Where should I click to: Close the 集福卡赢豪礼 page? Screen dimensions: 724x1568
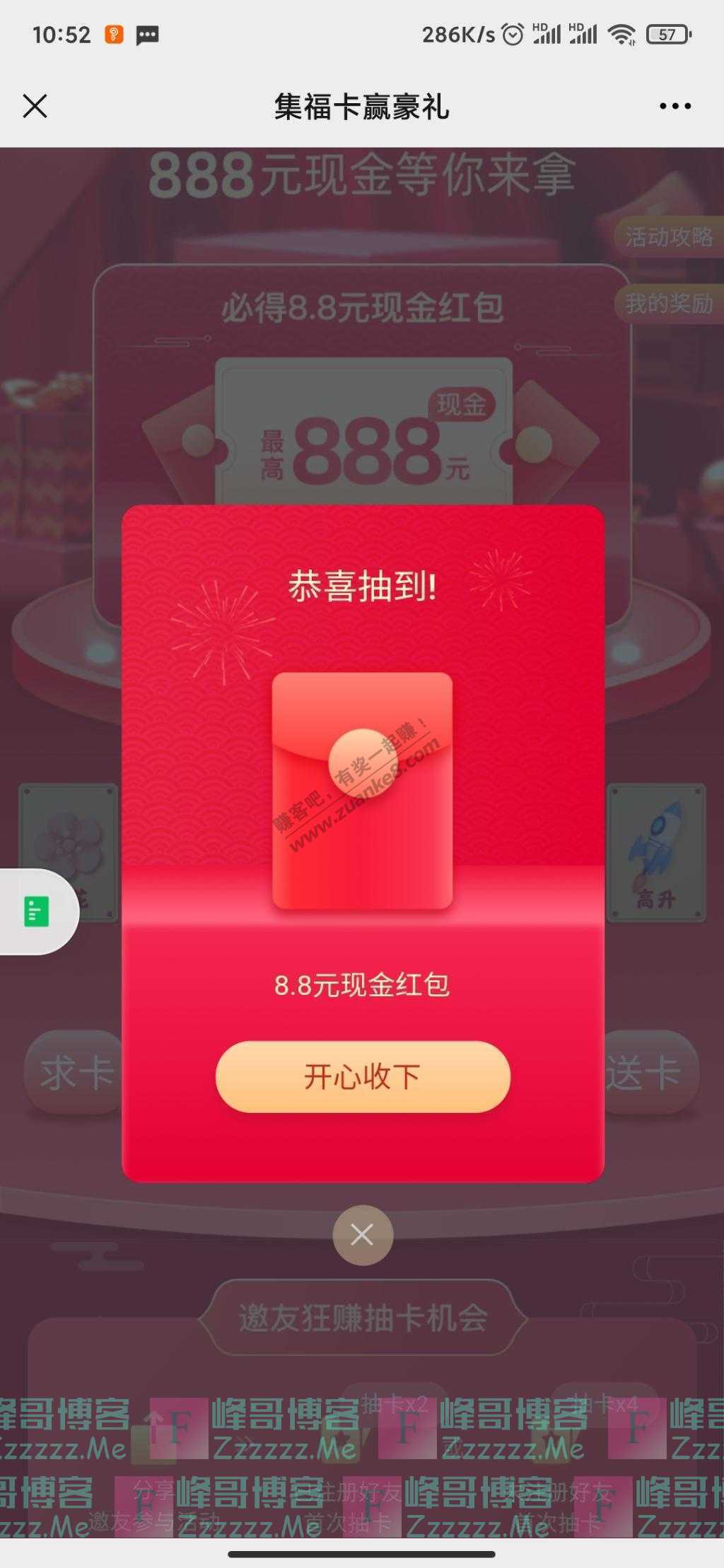click(x=35, y=107)
